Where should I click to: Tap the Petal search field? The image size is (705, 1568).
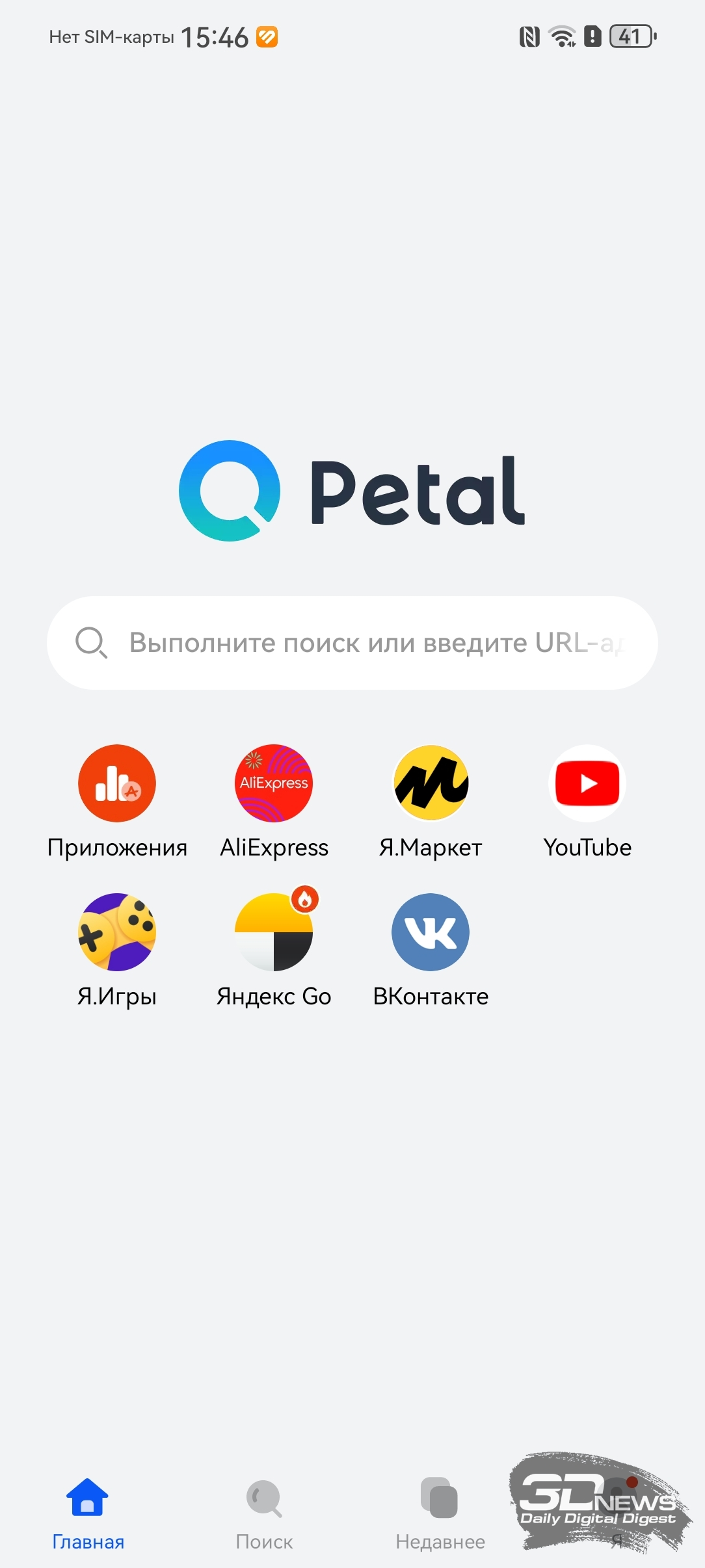coord(352,642)
